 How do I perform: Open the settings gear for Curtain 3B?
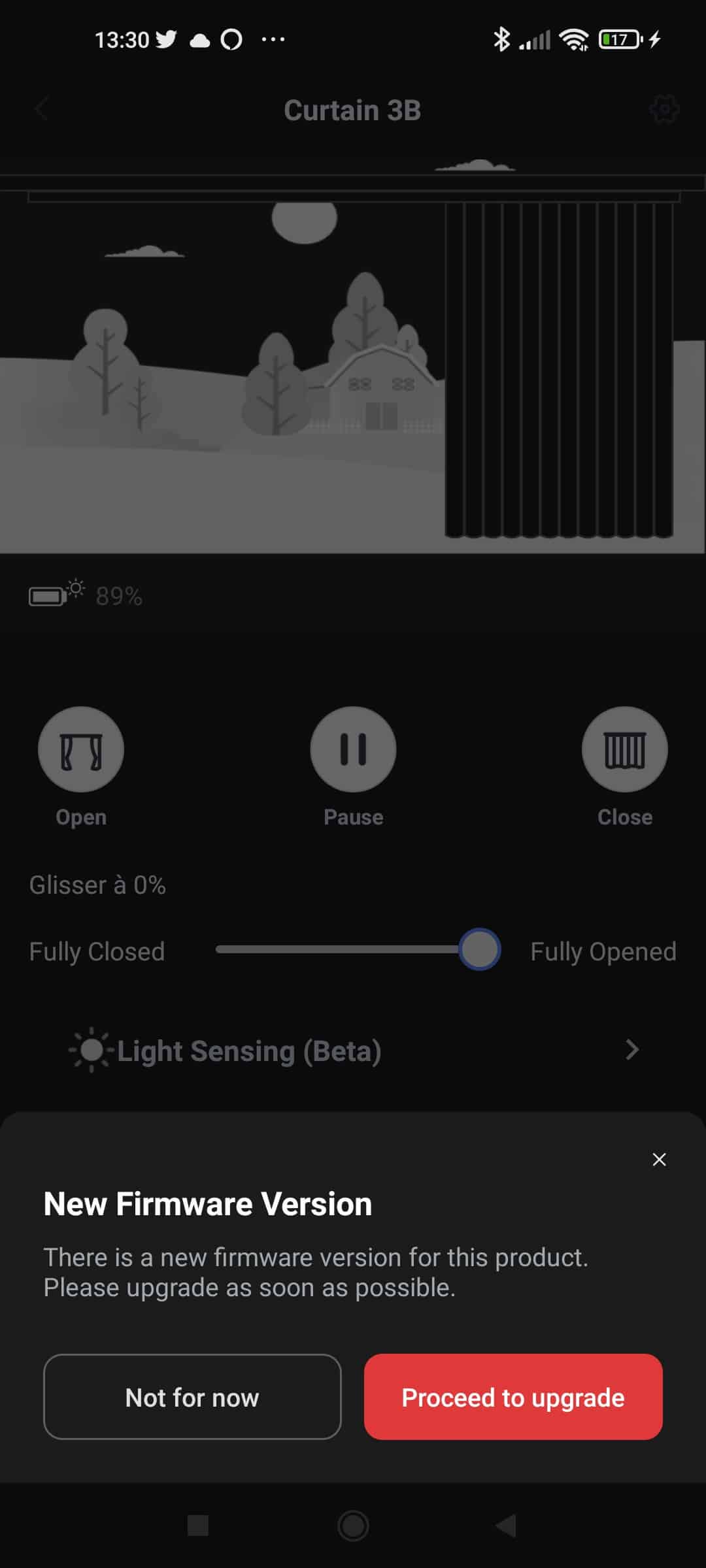point(664,110)
